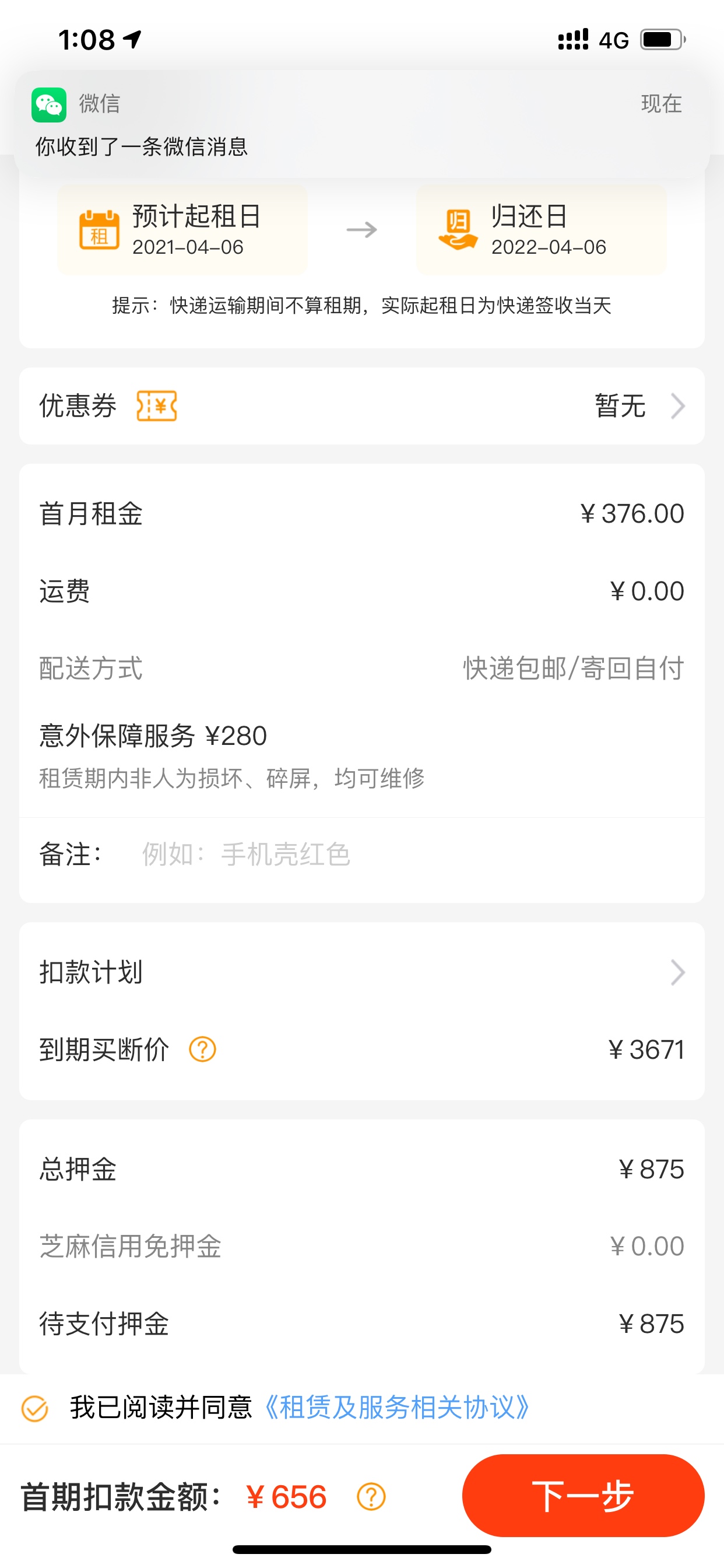Viewport: 724px width, 1568px height.
Task: Tap the 下一步 button
Action: (x=583, y=1496)
